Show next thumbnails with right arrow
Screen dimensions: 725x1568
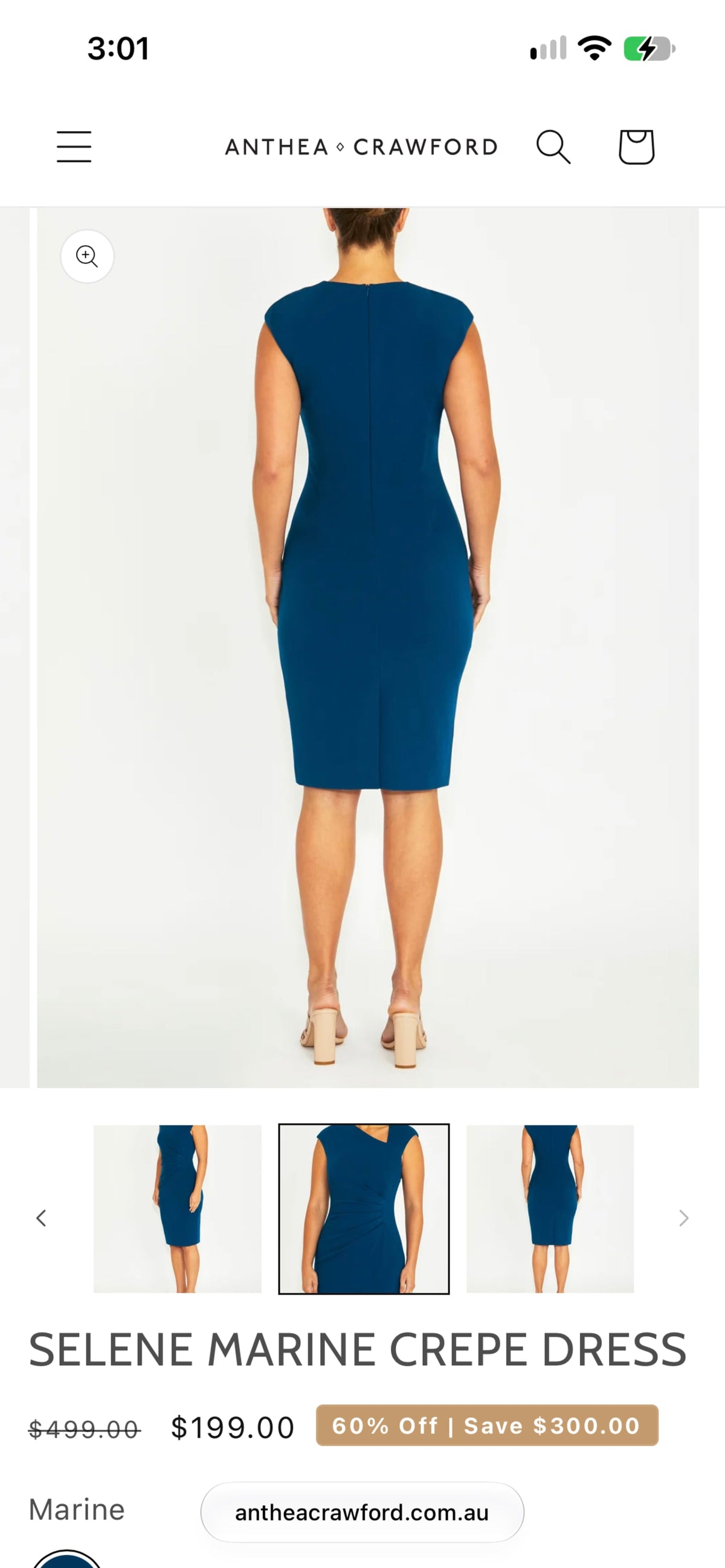683,1218
